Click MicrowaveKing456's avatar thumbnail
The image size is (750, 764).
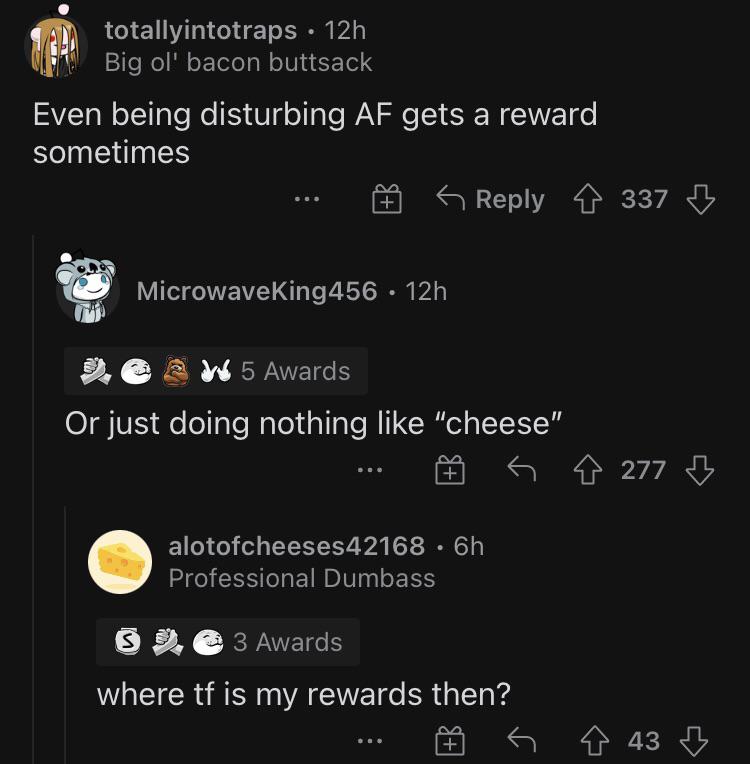tap(88, 290)
